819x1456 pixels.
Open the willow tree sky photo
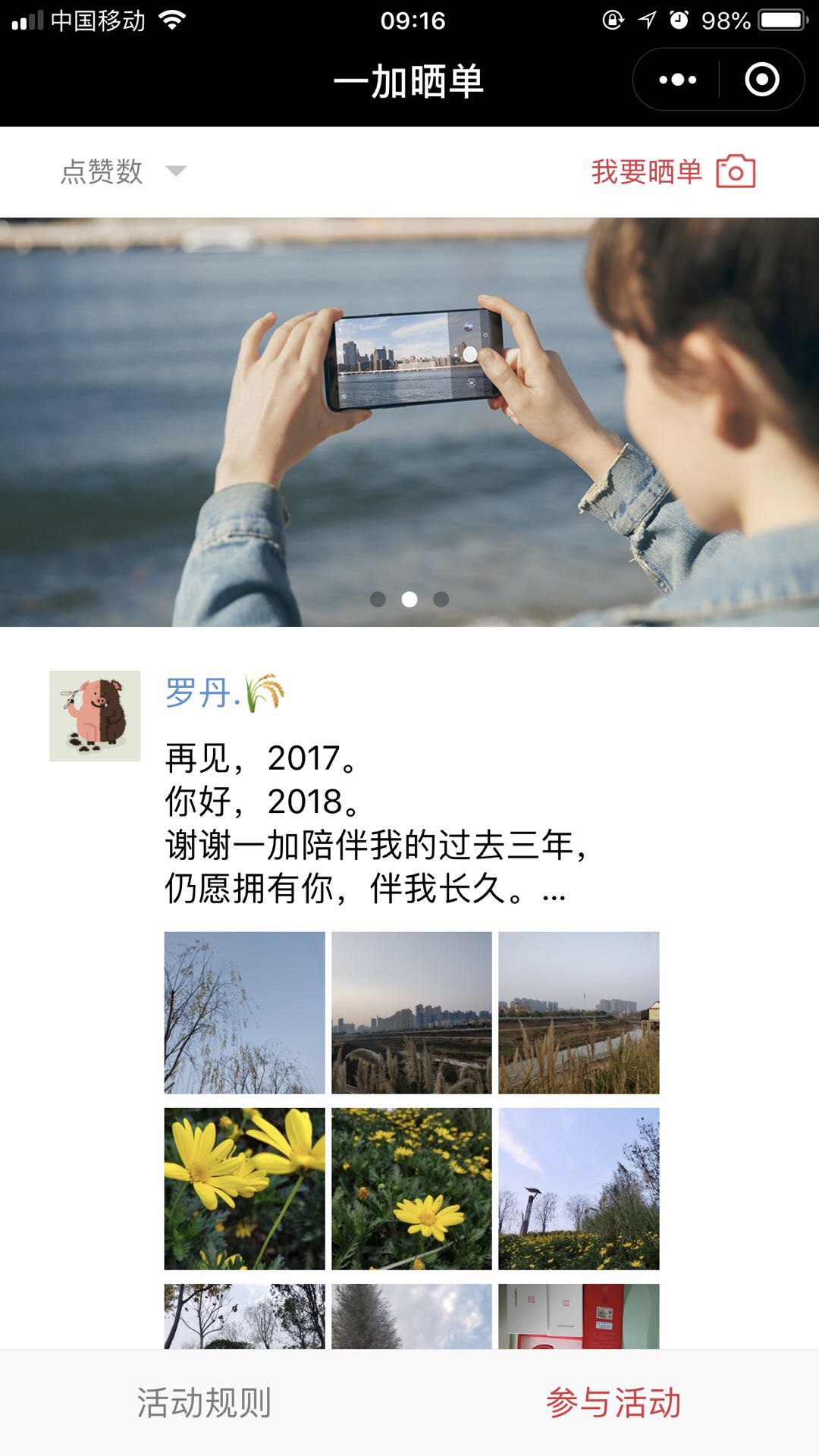(x=244, y=1012)
